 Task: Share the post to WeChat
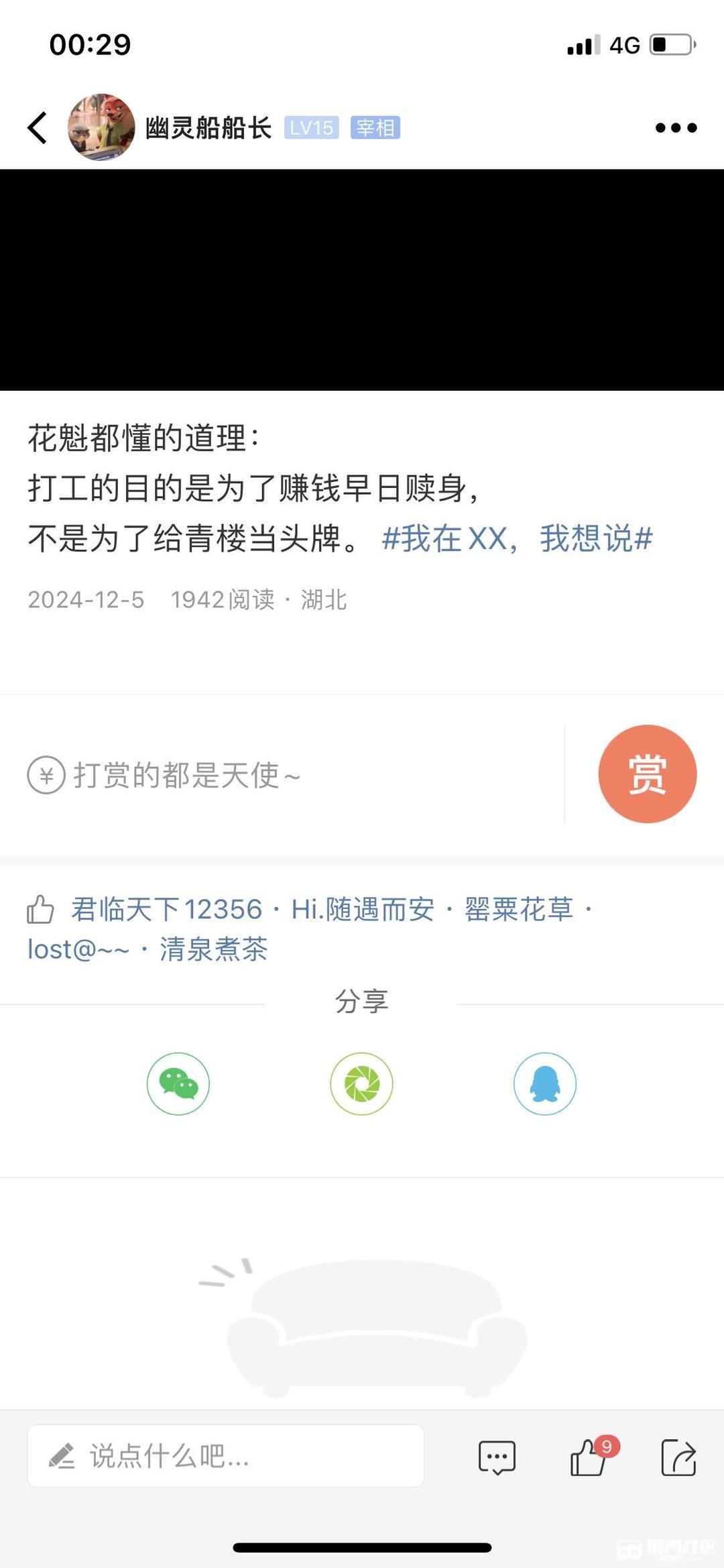[178, 1083]
